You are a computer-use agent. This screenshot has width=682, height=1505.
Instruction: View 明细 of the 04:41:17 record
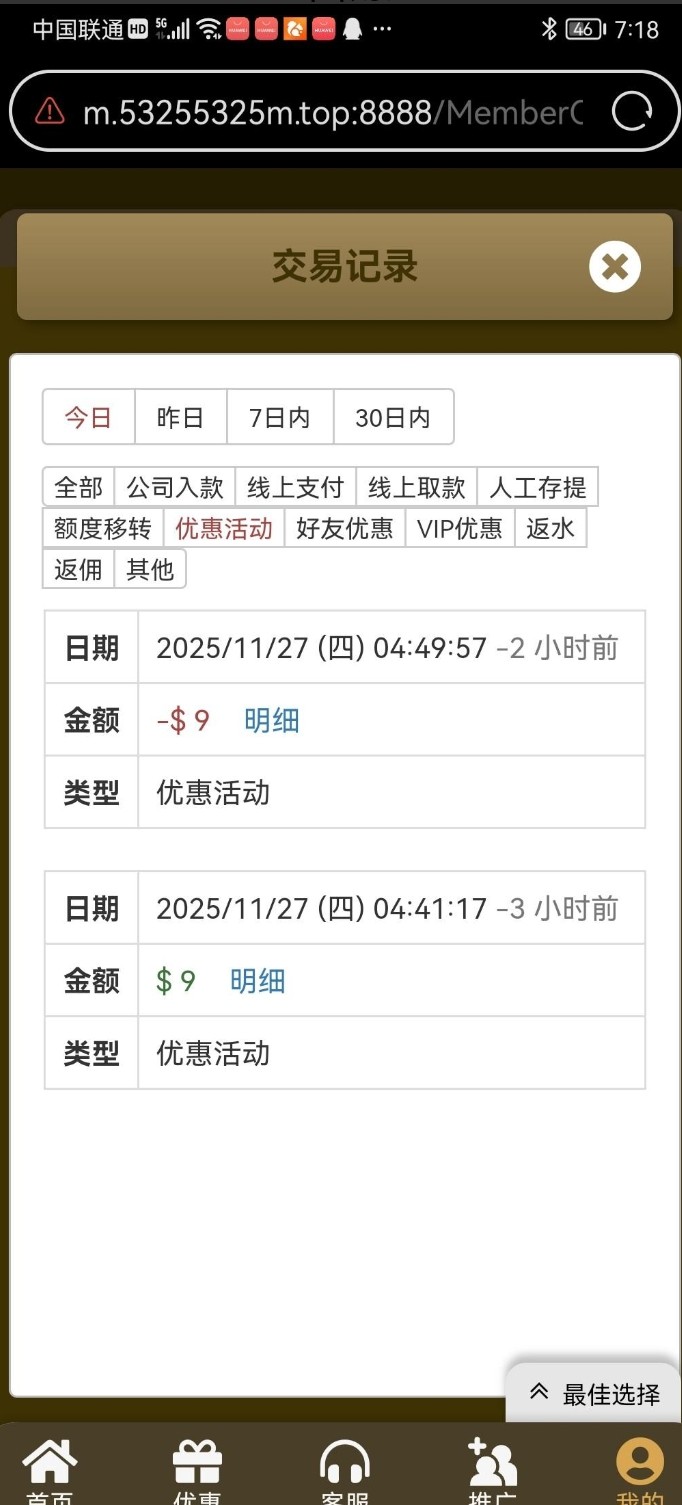tap(257, 981)
